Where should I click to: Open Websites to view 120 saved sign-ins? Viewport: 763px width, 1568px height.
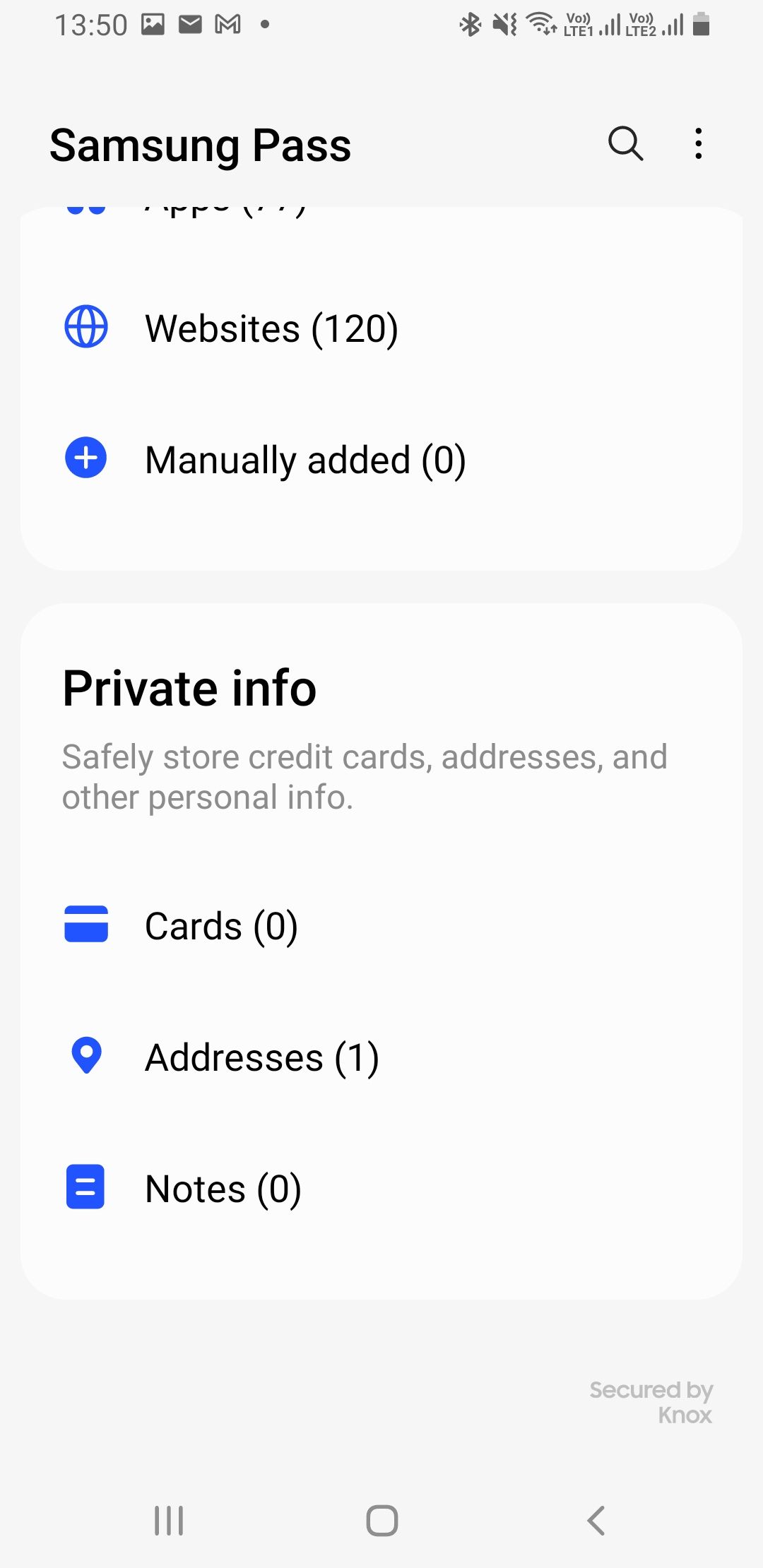click(x=272, y=326)
